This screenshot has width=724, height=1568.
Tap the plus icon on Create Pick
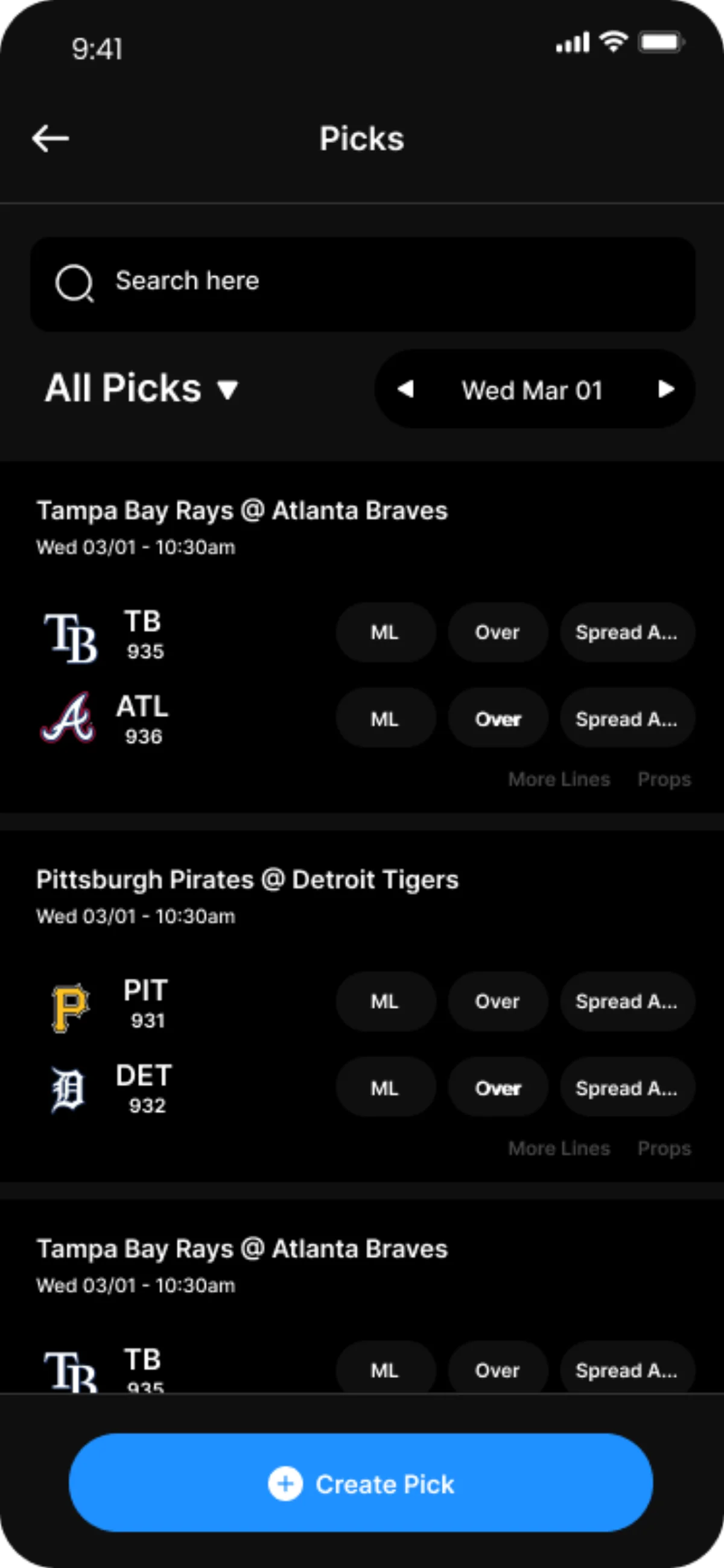(x=285, y=1484)
